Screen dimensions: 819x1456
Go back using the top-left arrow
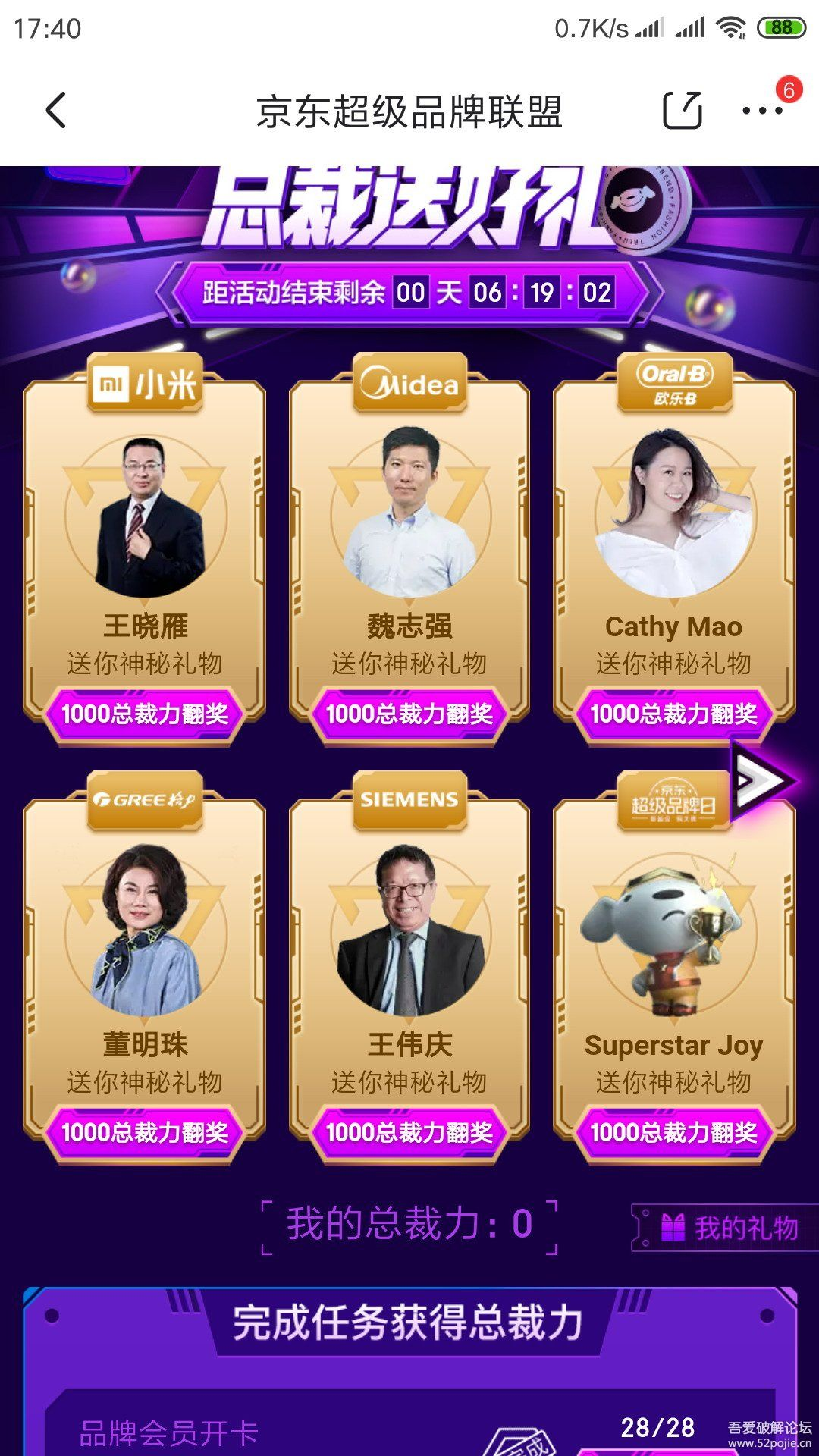tap(56, 111)
